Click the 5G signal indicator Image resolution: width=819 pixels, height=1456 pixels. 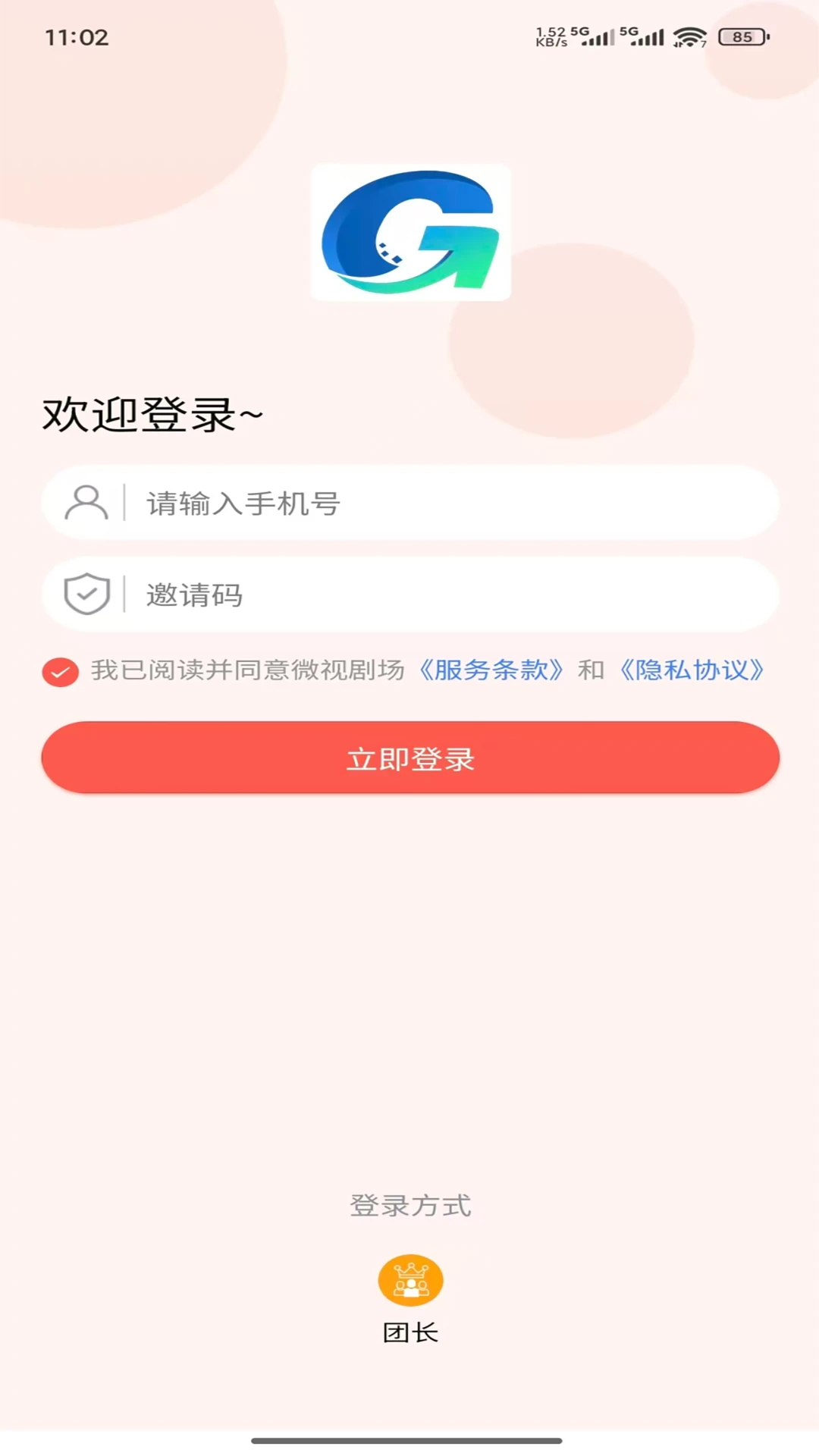click(592, 34)
